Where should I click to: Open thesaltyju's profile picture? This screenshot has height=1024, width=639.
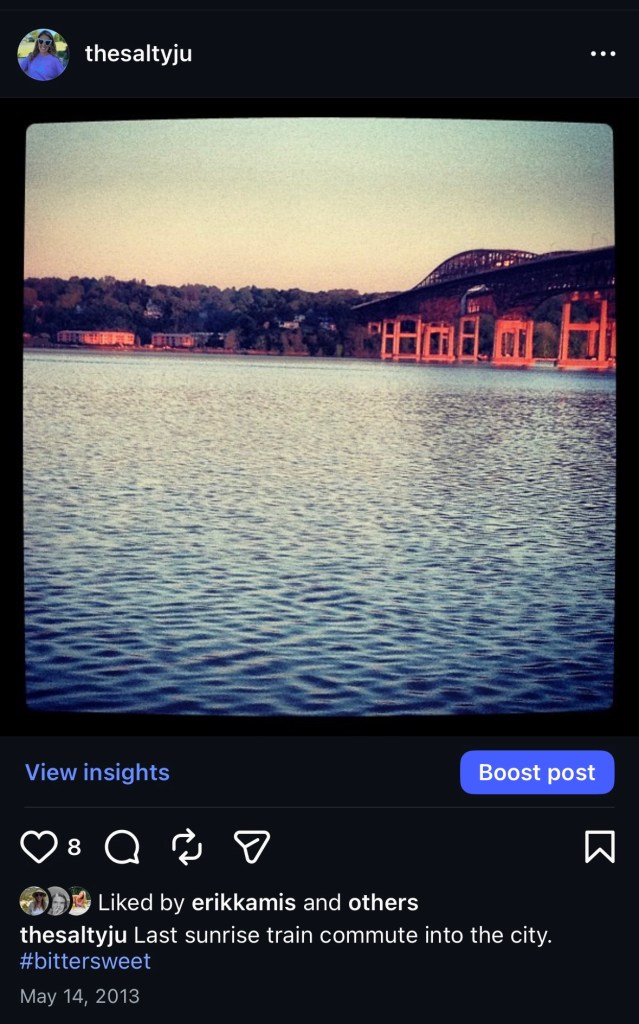[x=43, y=54]
